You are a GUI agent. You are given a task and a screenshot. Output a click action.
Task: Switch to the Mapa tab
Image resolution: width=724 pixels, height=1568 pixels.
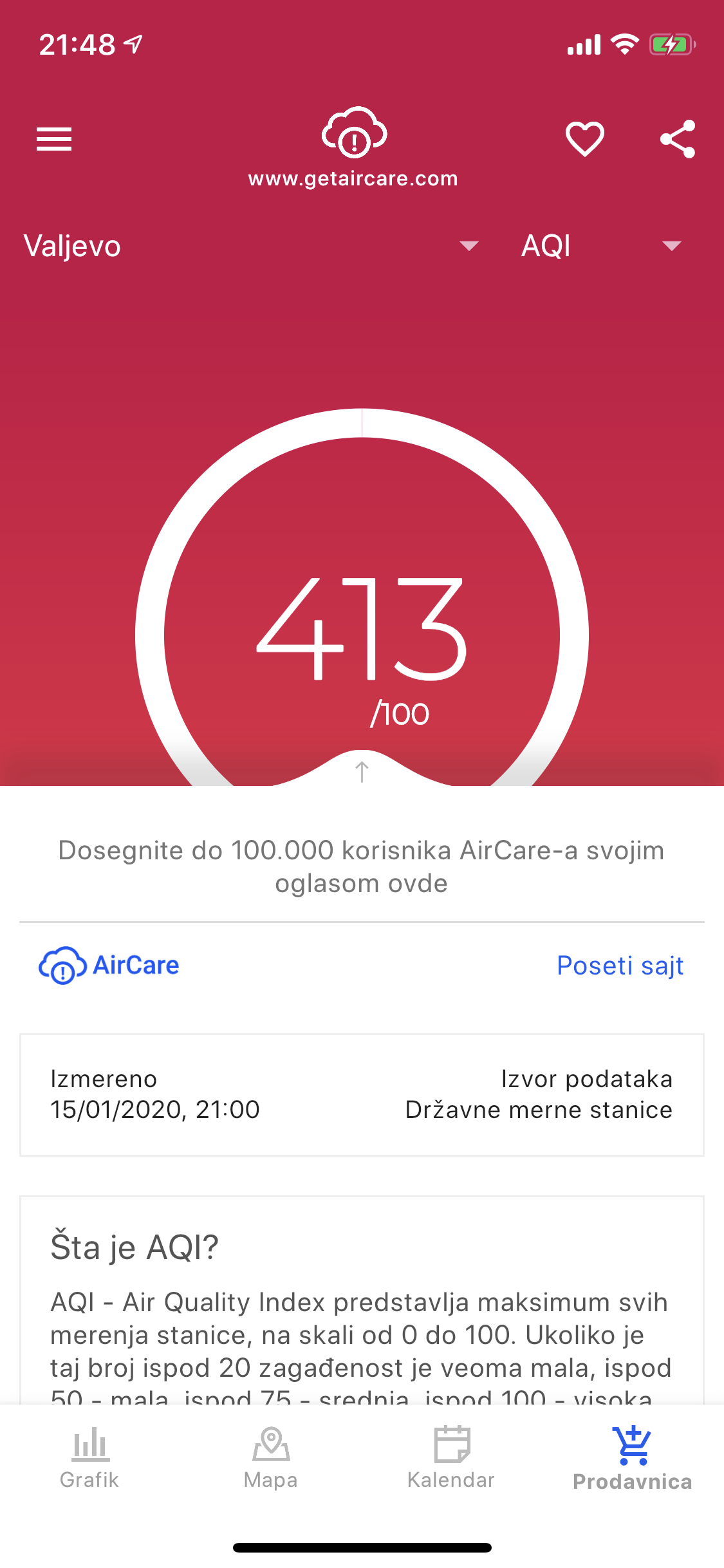click(x=271, y=1458)
